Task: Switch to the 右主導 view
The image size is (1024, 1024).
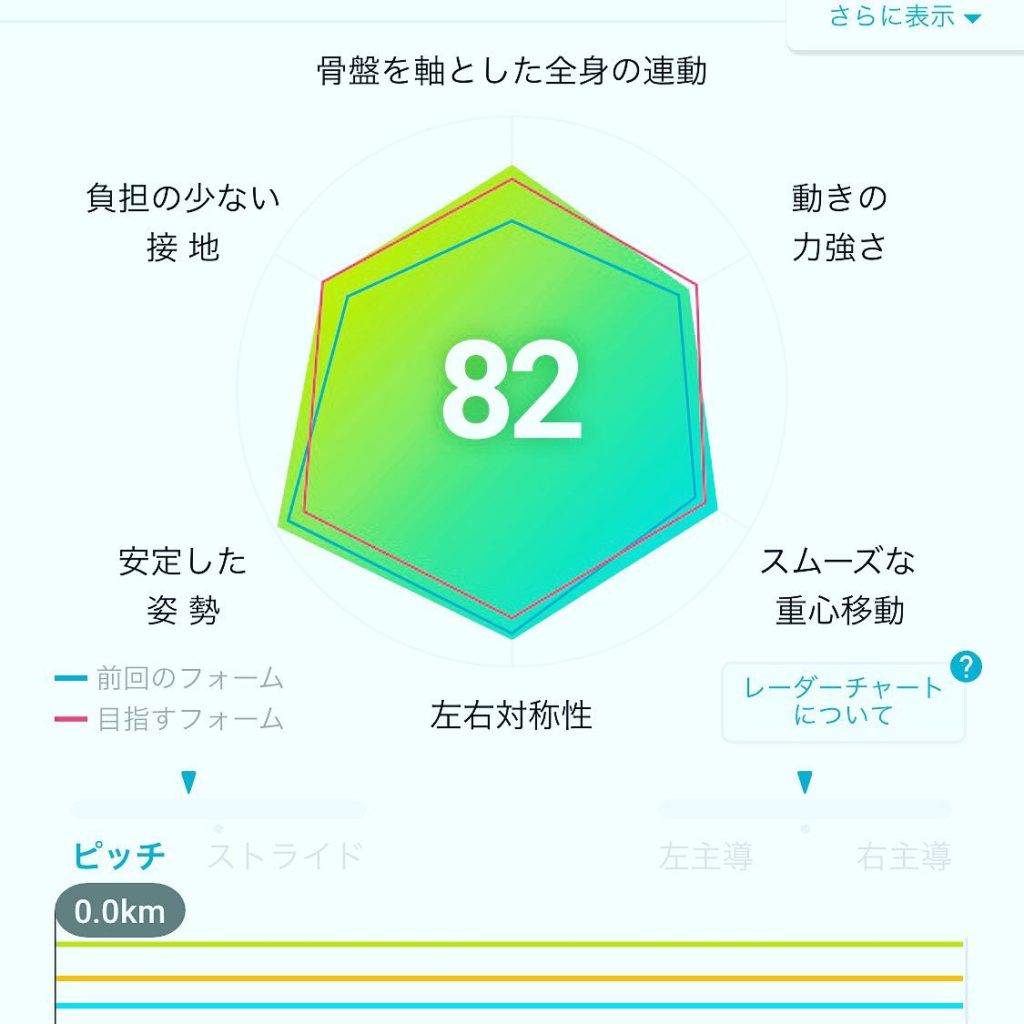Action: (903, 856)
